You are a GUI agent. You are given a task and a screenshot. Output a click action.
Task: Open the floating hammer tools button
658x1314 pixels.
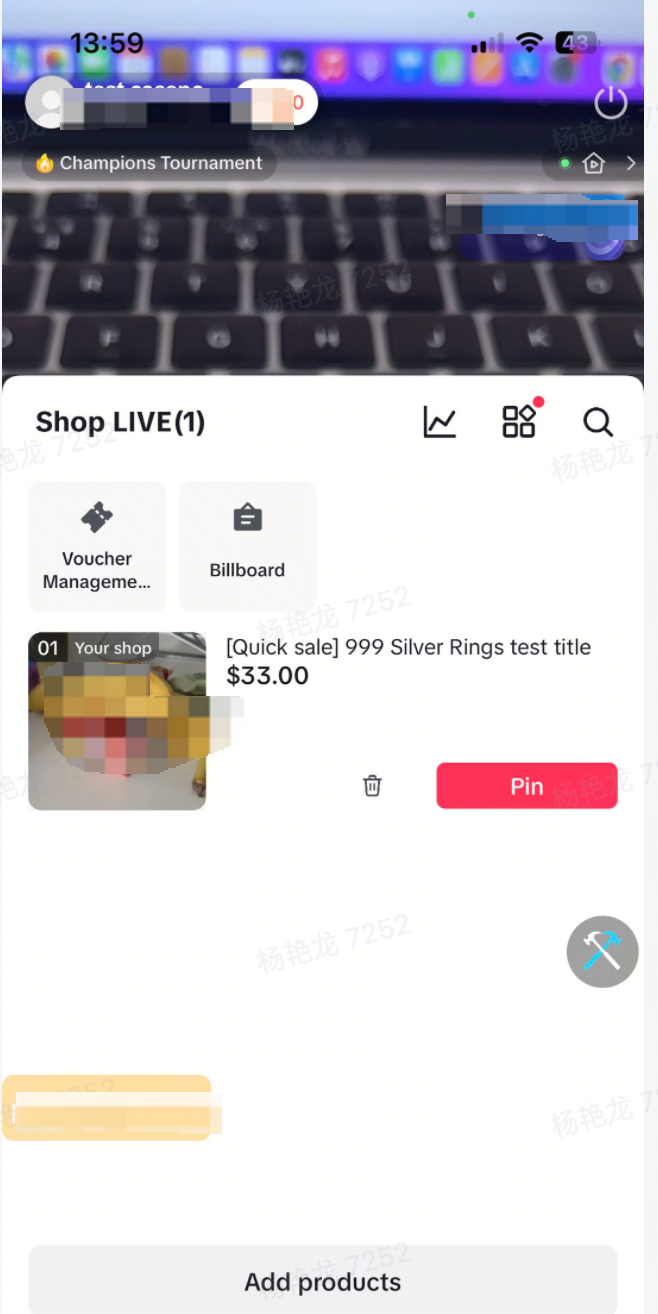click(602, 951)
